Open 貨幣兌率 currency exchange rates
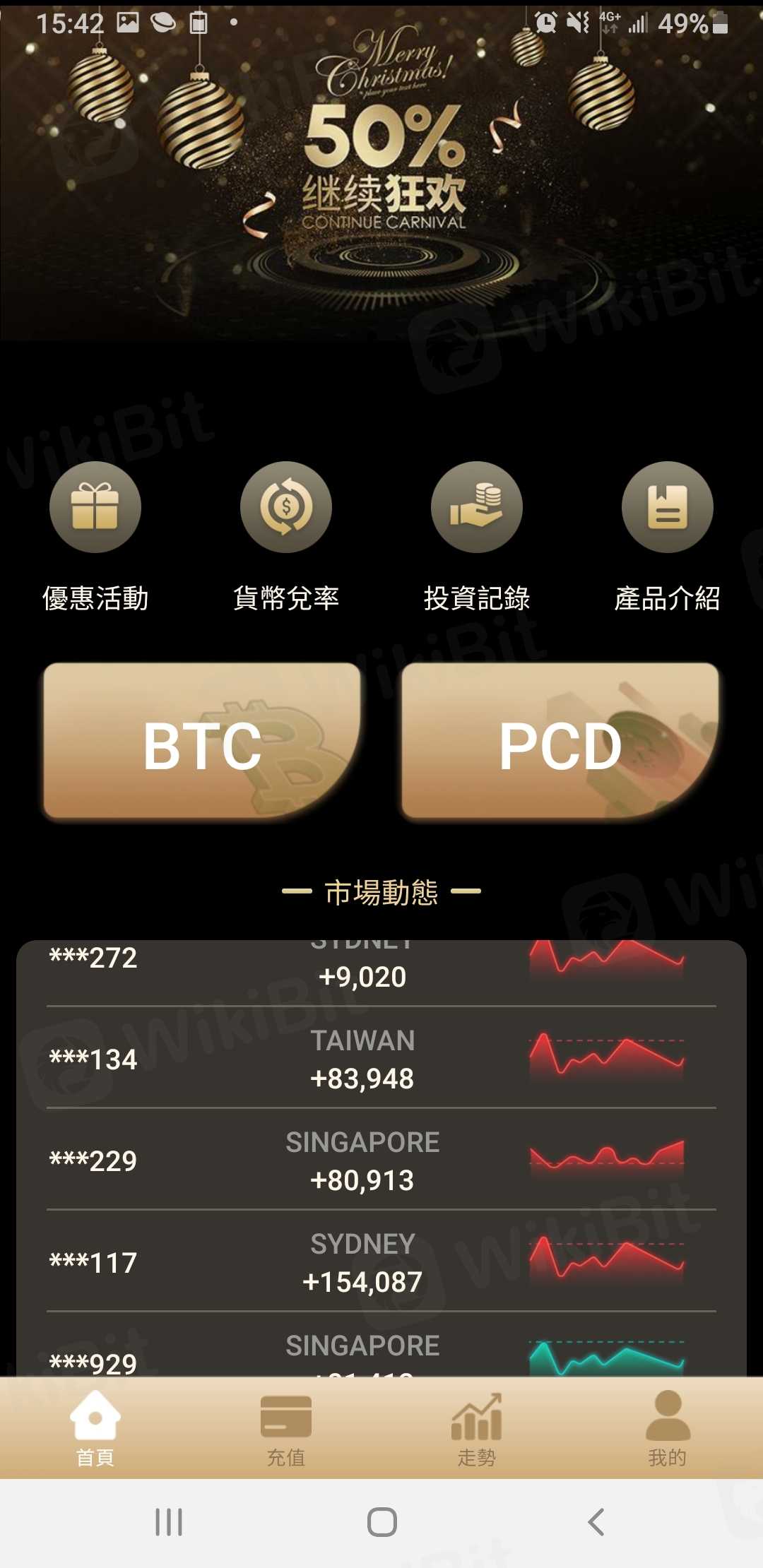 tap(286, 507)
